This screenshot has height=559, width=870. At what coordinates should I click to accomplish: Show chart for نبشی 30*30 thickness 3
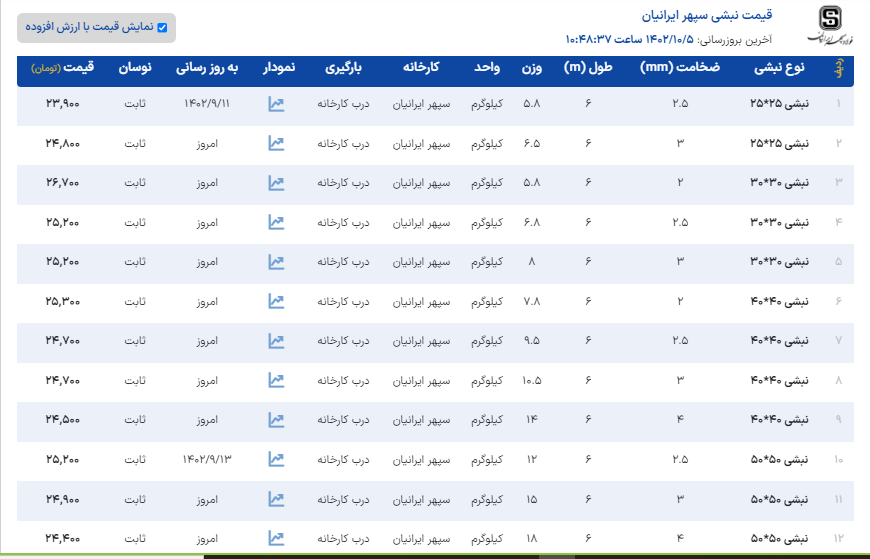[x=277, y=262]
